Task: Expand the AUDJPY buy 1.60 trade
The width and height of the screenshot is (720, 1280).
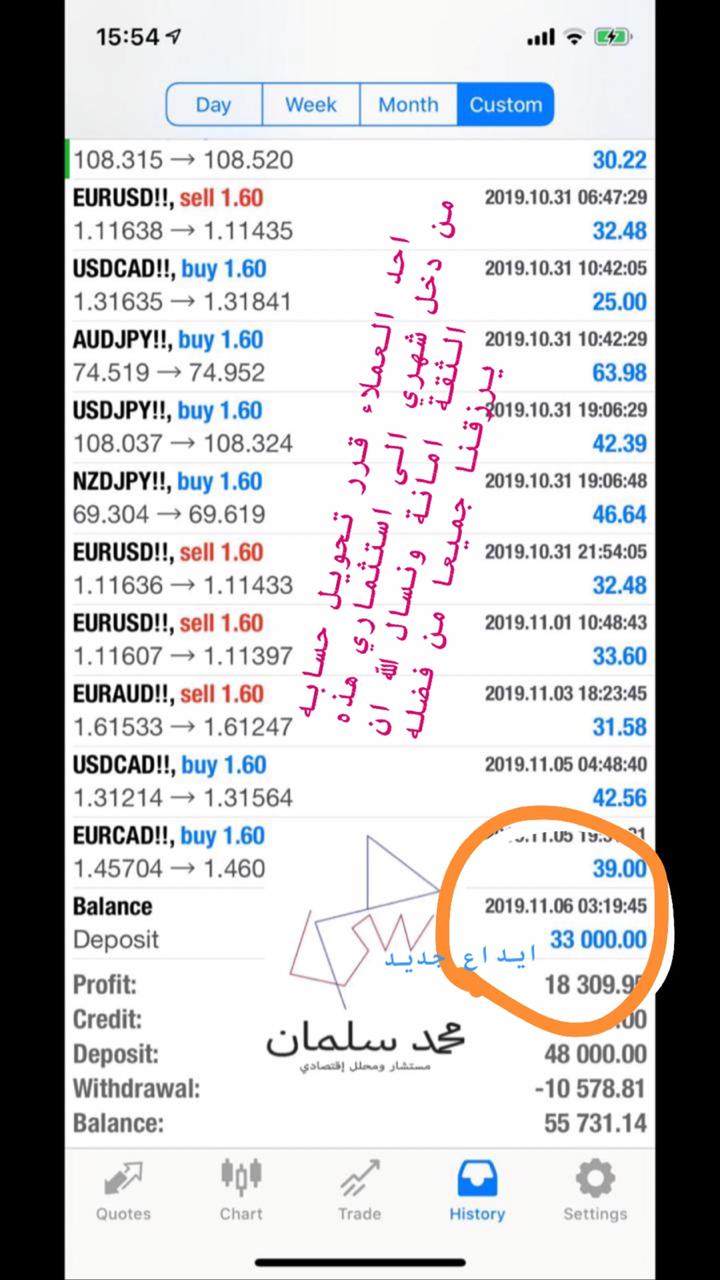Action: tap(360, 357)
